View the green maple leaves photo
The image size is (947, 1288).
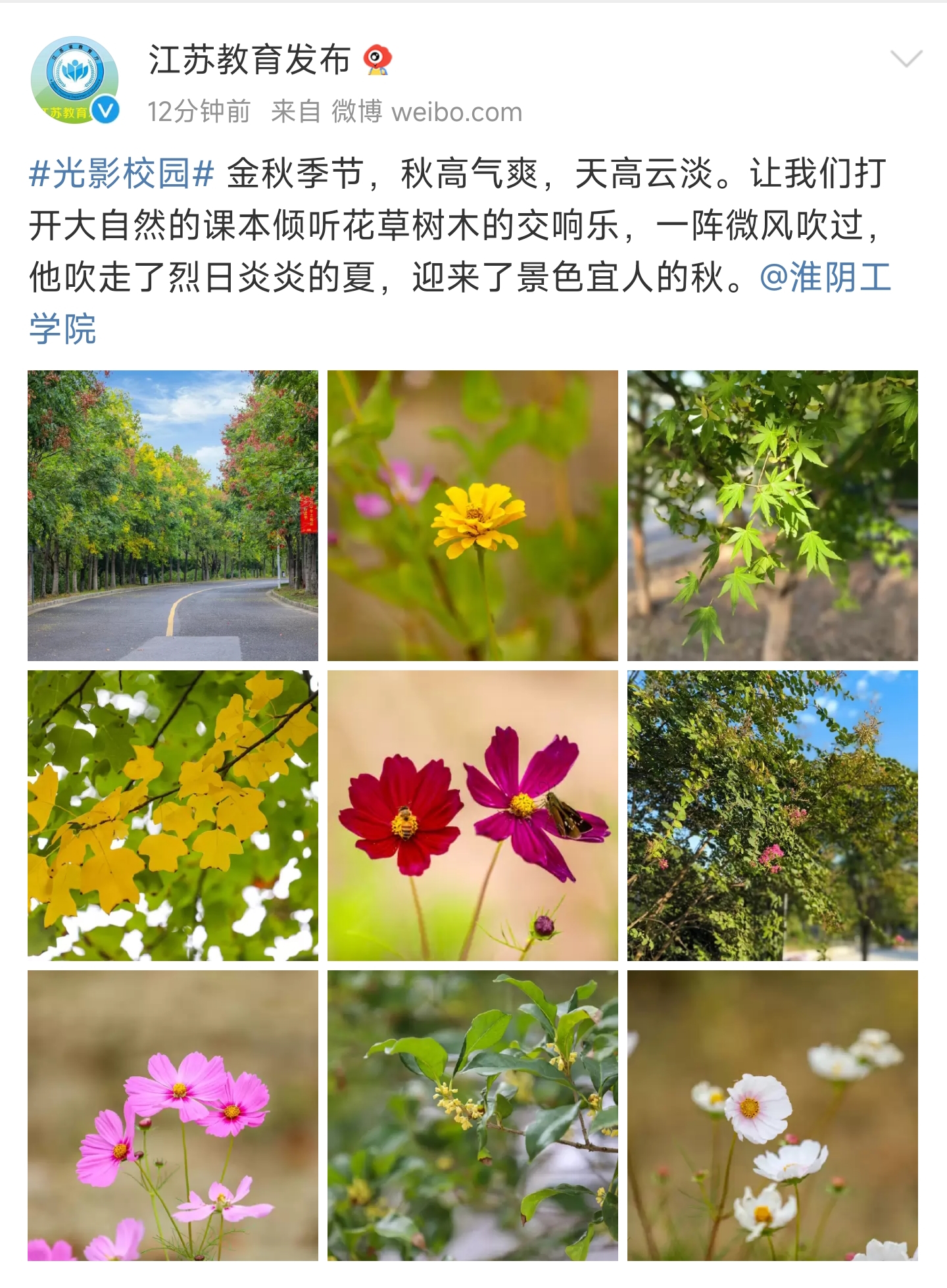pyautogui.click(x=772, y=516)
